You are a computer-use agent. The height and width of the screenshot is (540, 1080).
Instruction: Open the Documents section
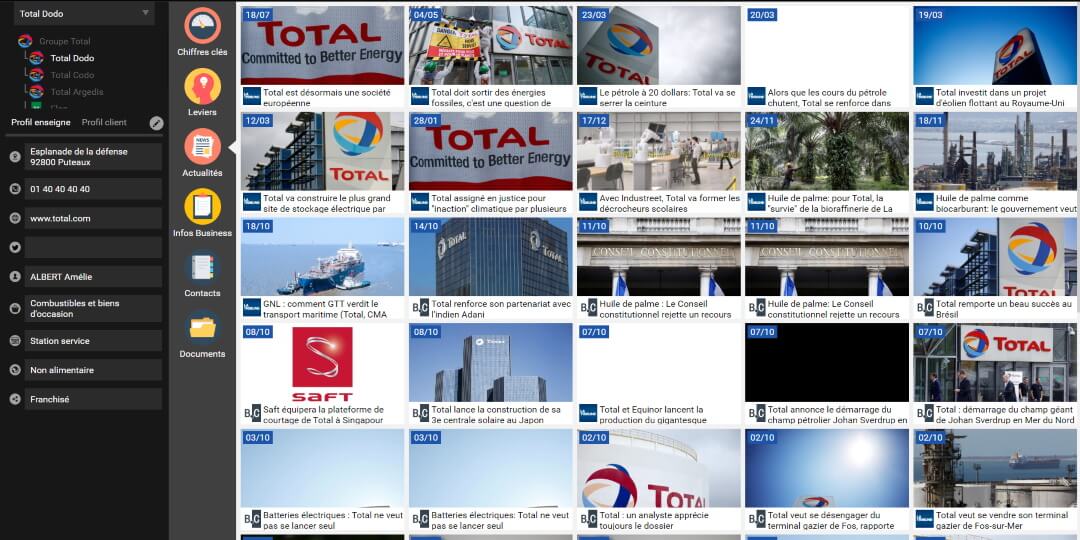pyautogui.click(x=202, y=334)
